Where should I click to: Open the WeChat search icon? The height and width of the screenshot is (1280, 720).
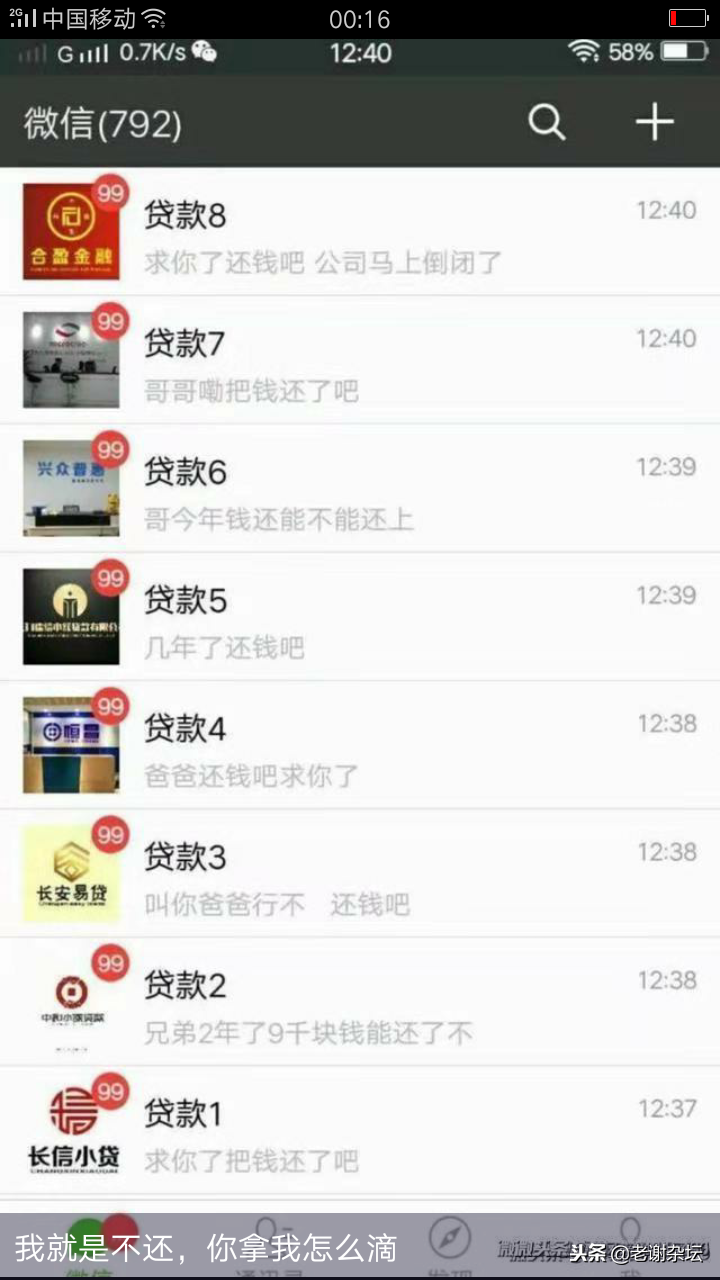(x=547, y=123)
